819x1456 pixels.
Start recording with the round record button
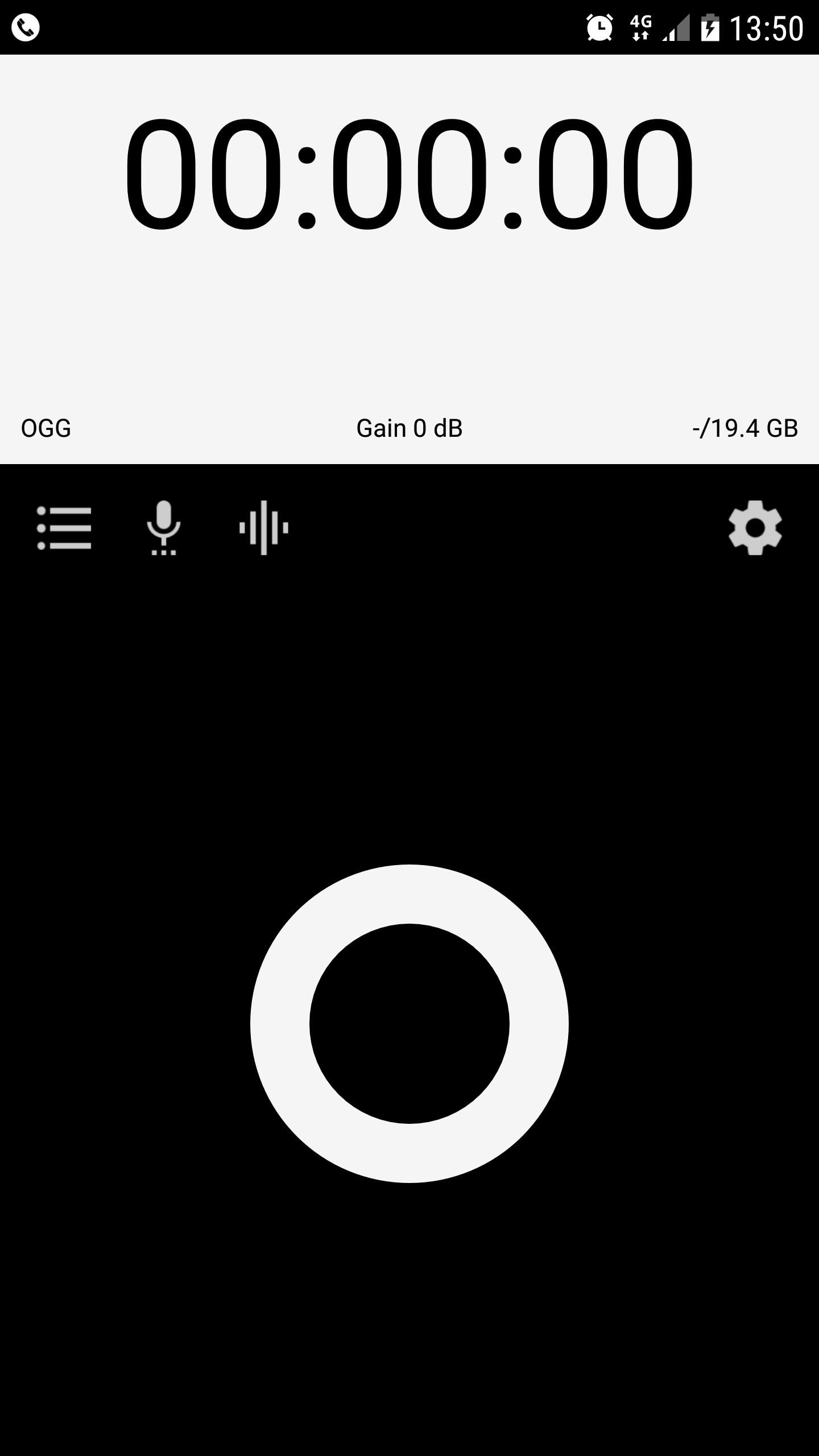point(409,1024)
